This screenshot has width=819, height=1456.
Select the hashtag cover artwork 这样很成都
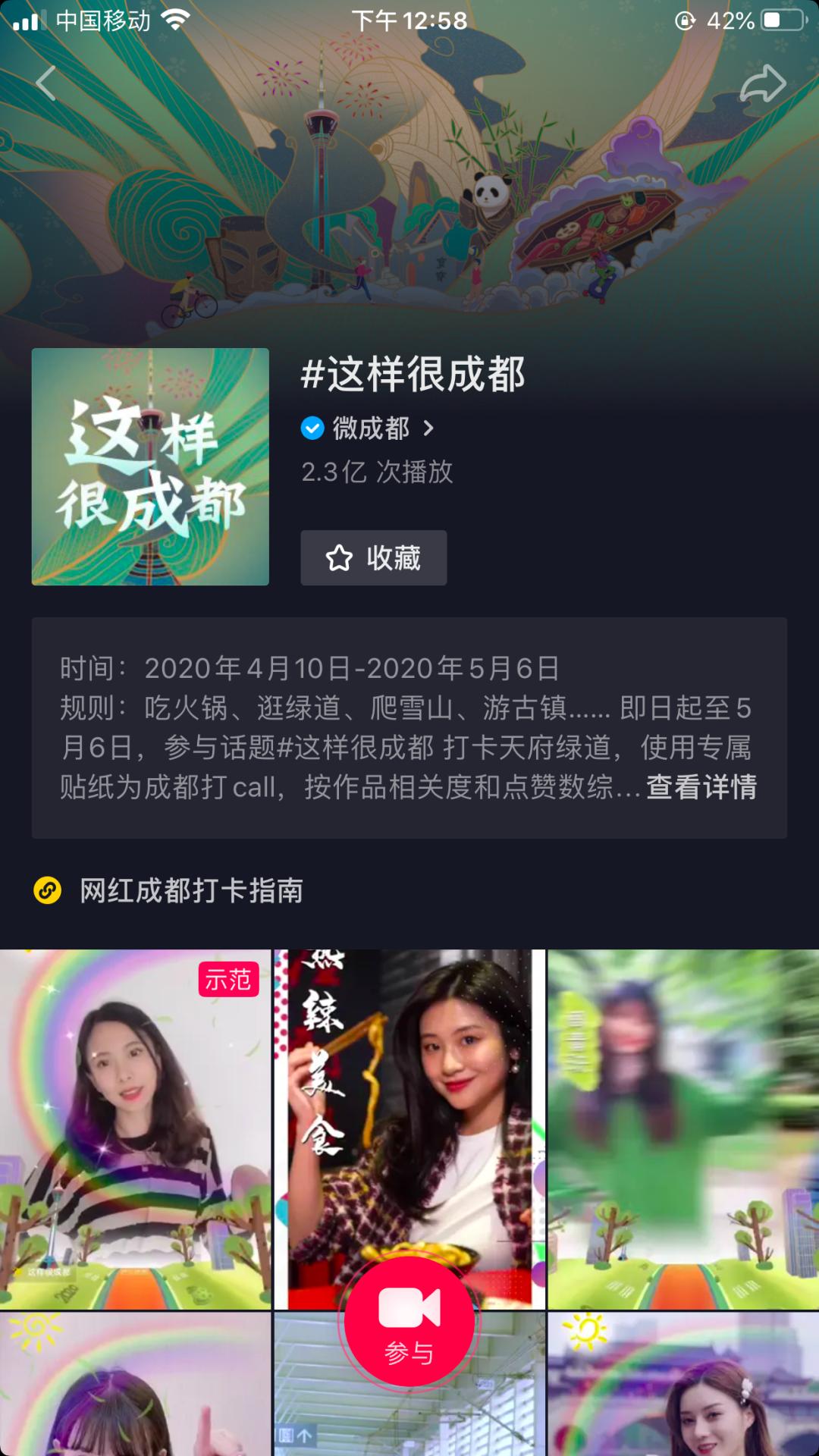pyautogui.click(x=149, y=466)
